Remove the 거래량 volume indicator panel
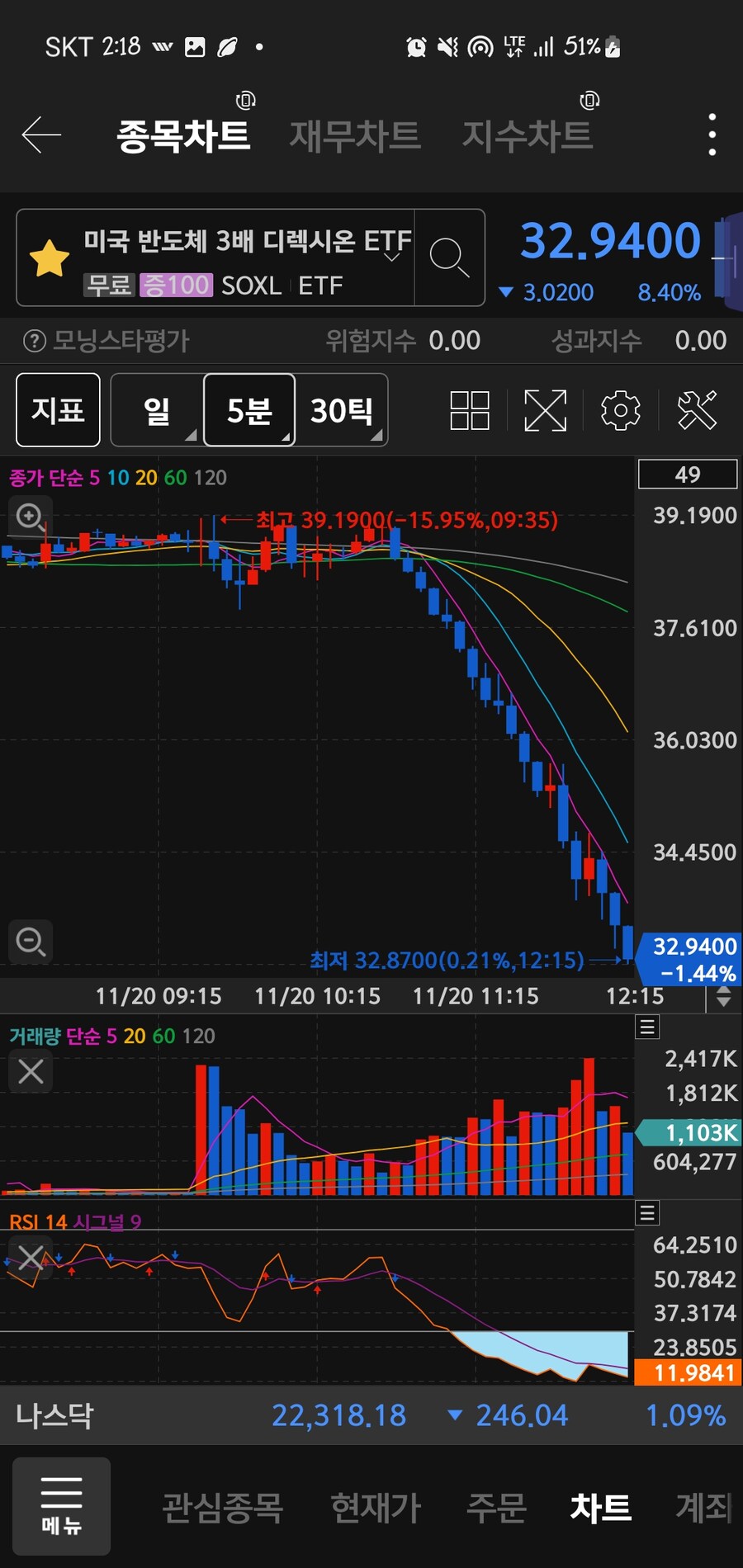 tap(31, 1072)
